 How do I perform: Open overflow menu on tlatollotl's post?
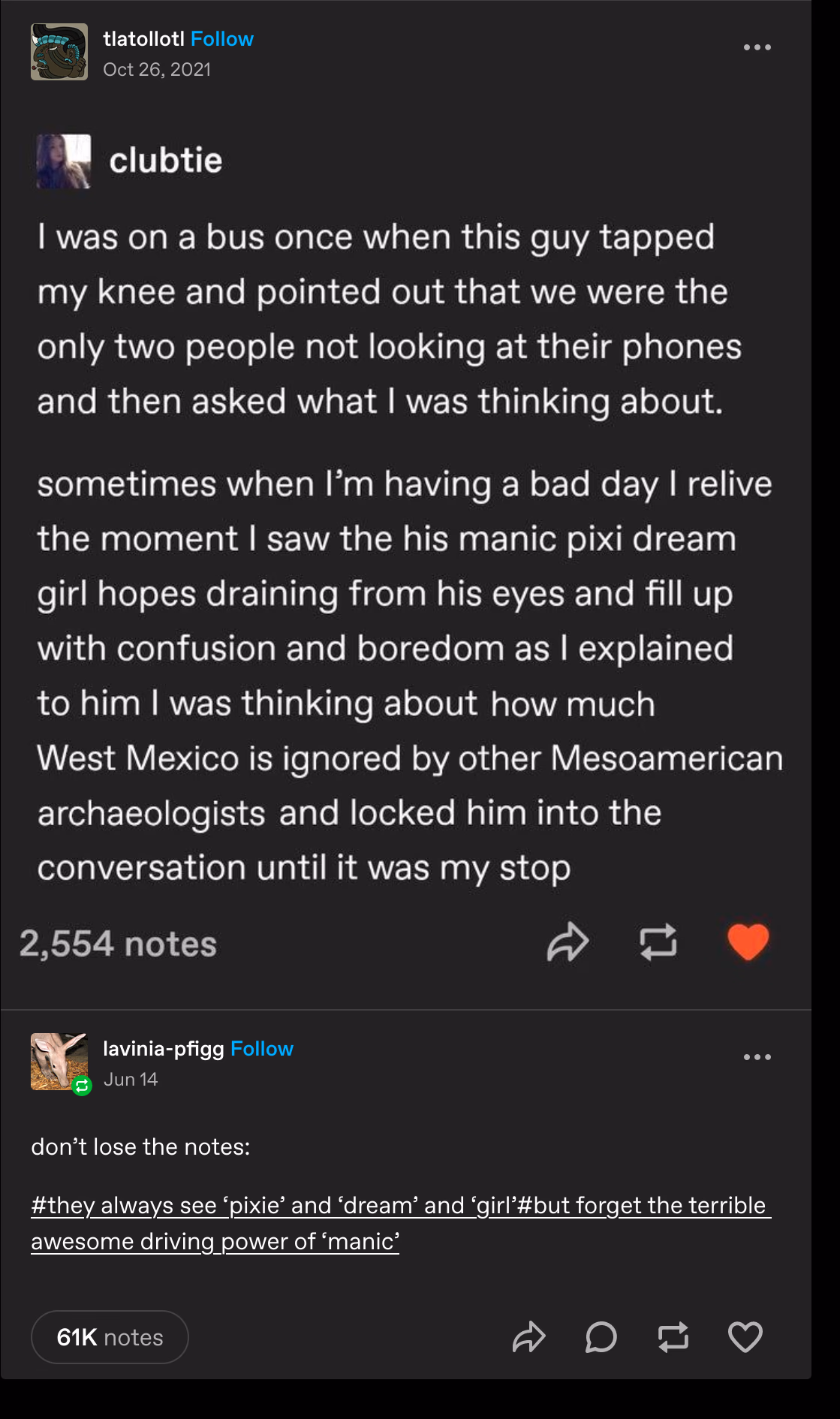(x=757, y=47)
